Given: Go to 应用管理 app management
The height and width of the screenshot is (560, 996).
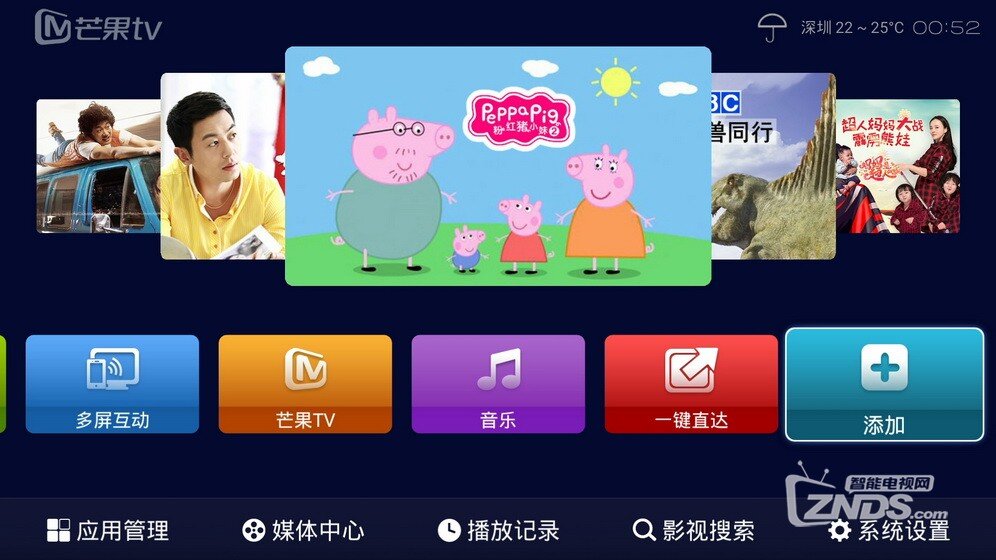Looking at the screenshot, I should [x=108, y=530].
